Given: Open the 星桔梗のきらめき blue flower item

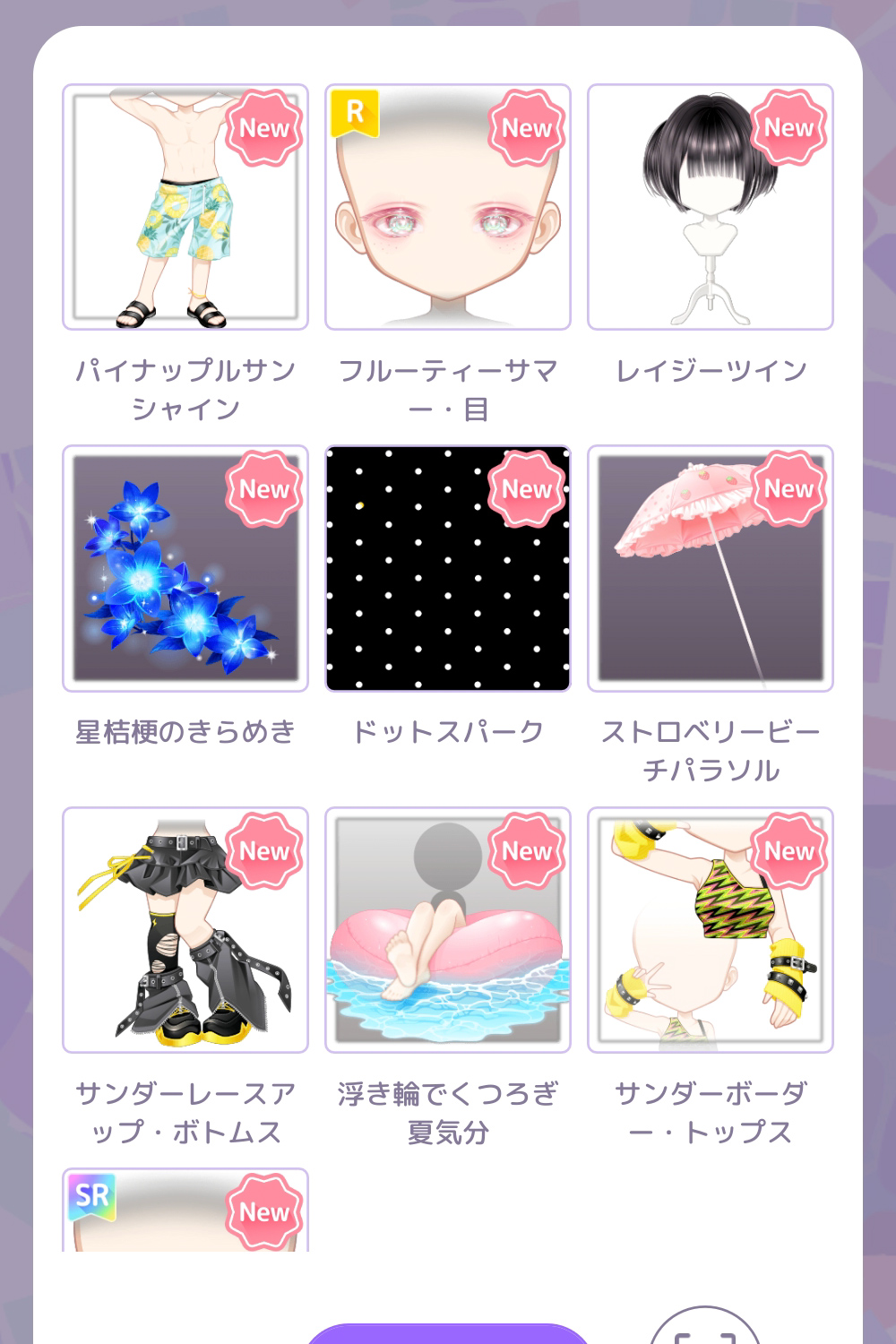Looking at the screenshot, I should (x=185, y=569).
